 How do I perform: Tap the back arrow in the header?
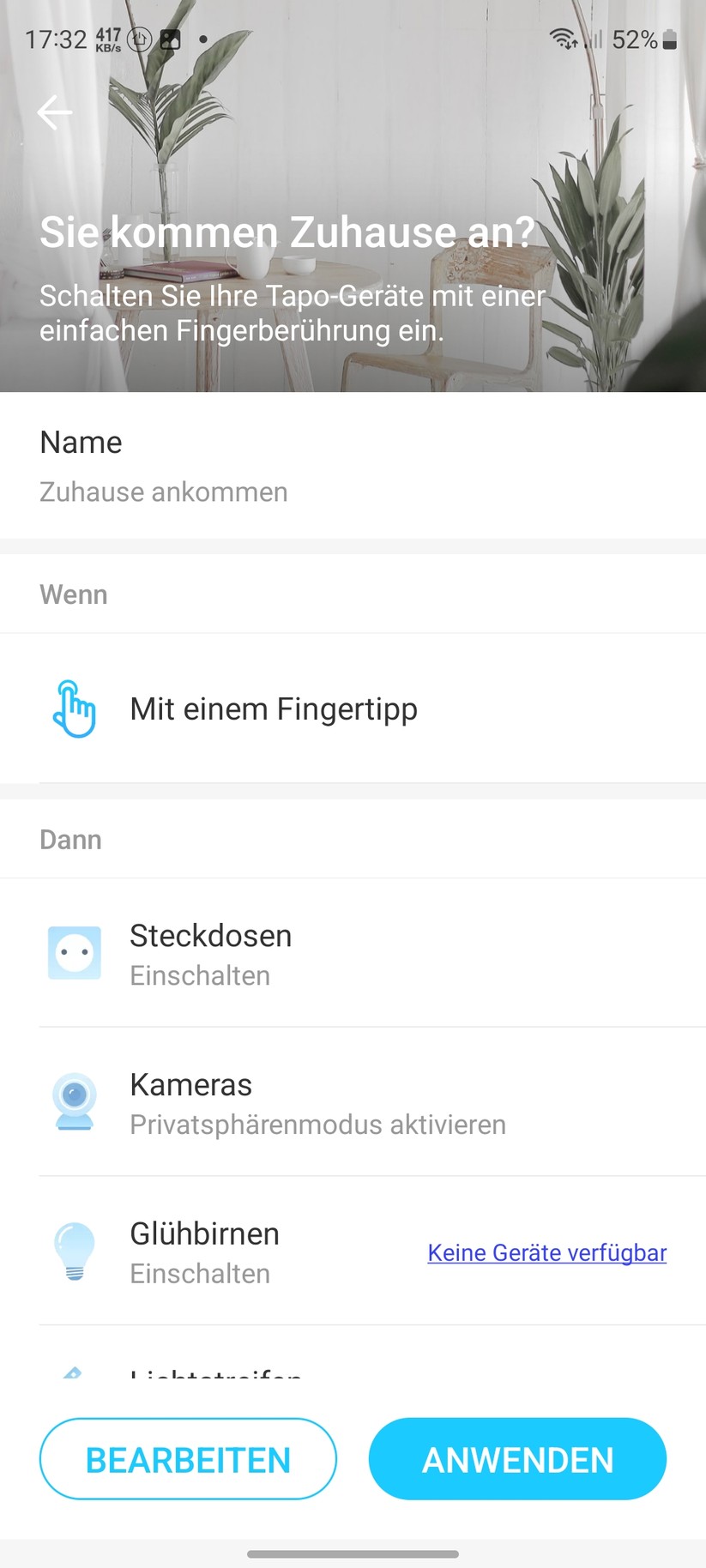point(54,112)
